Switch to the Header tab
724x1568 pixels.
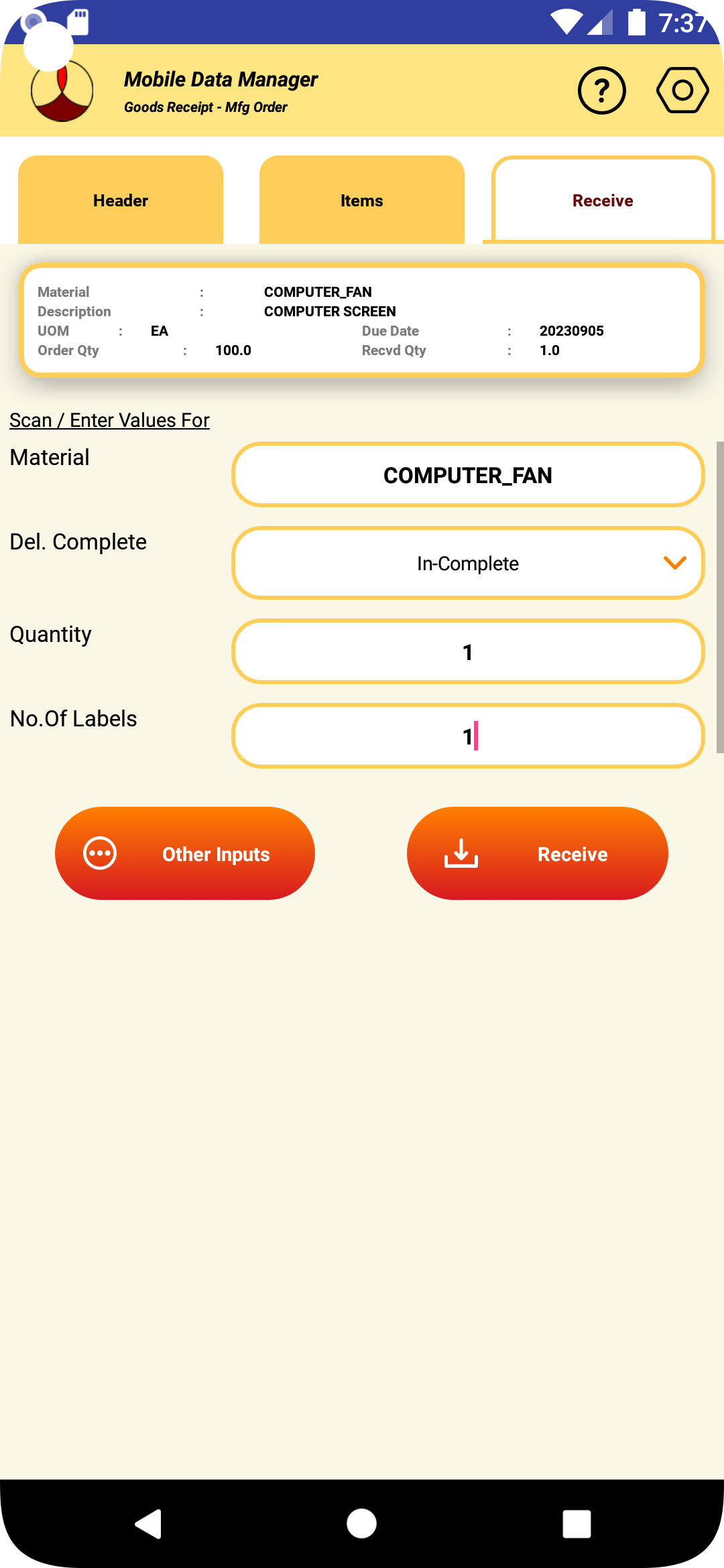[x=121, y=200]
